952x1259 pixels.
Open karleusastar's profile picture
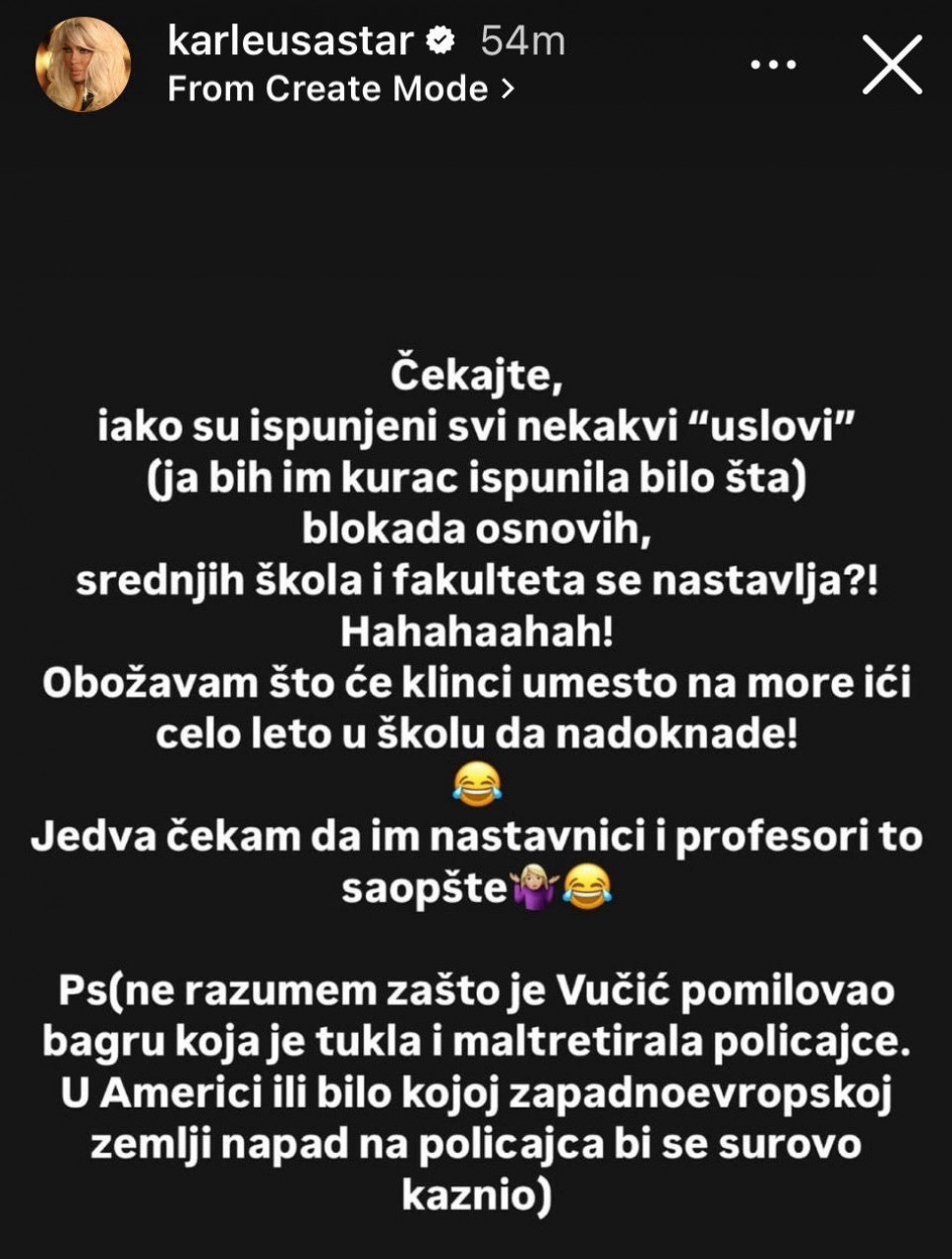[83, 65]
